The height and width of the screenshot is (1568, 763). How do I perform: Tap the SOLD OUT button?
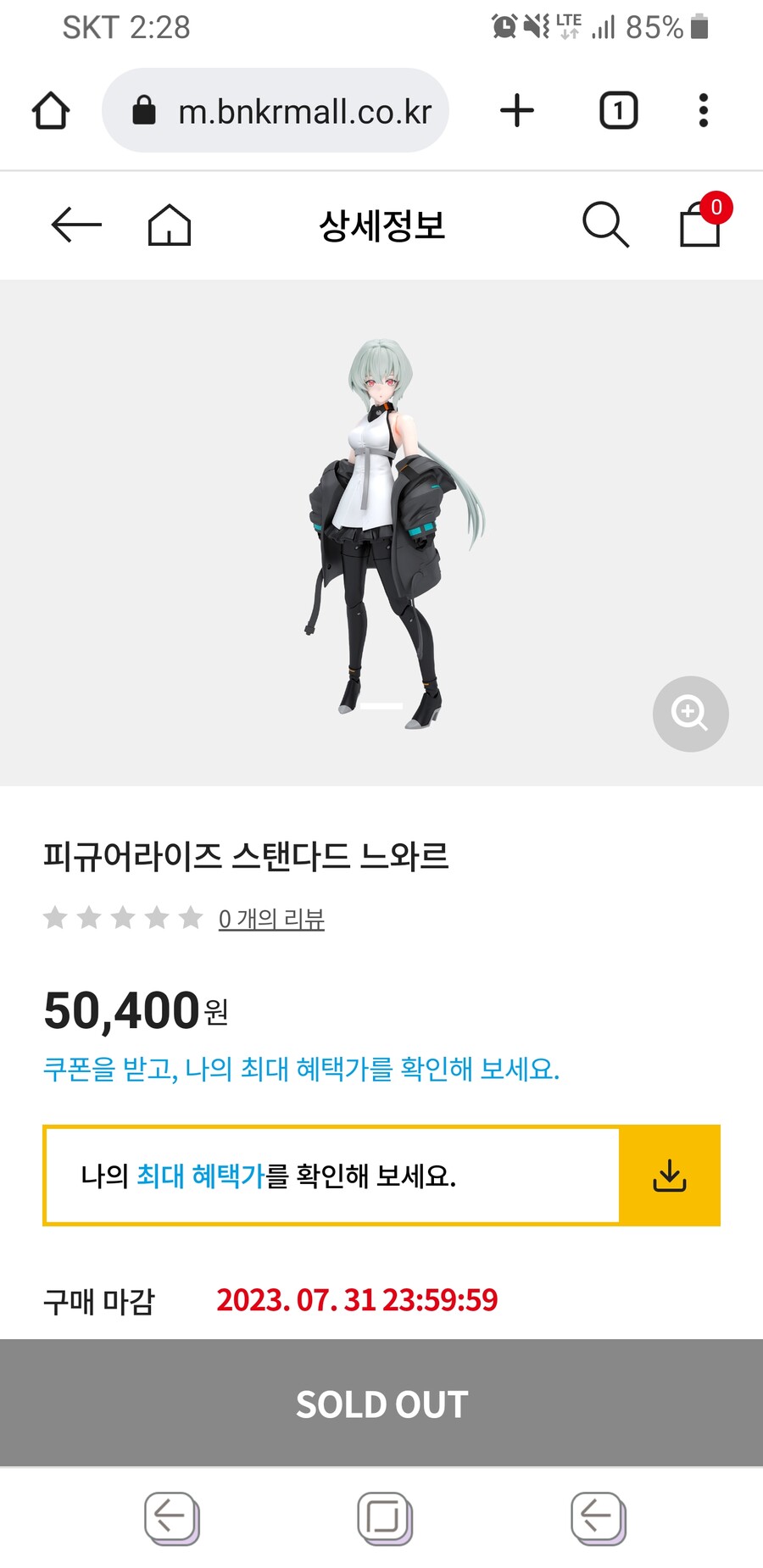[x=381, y=1404]
